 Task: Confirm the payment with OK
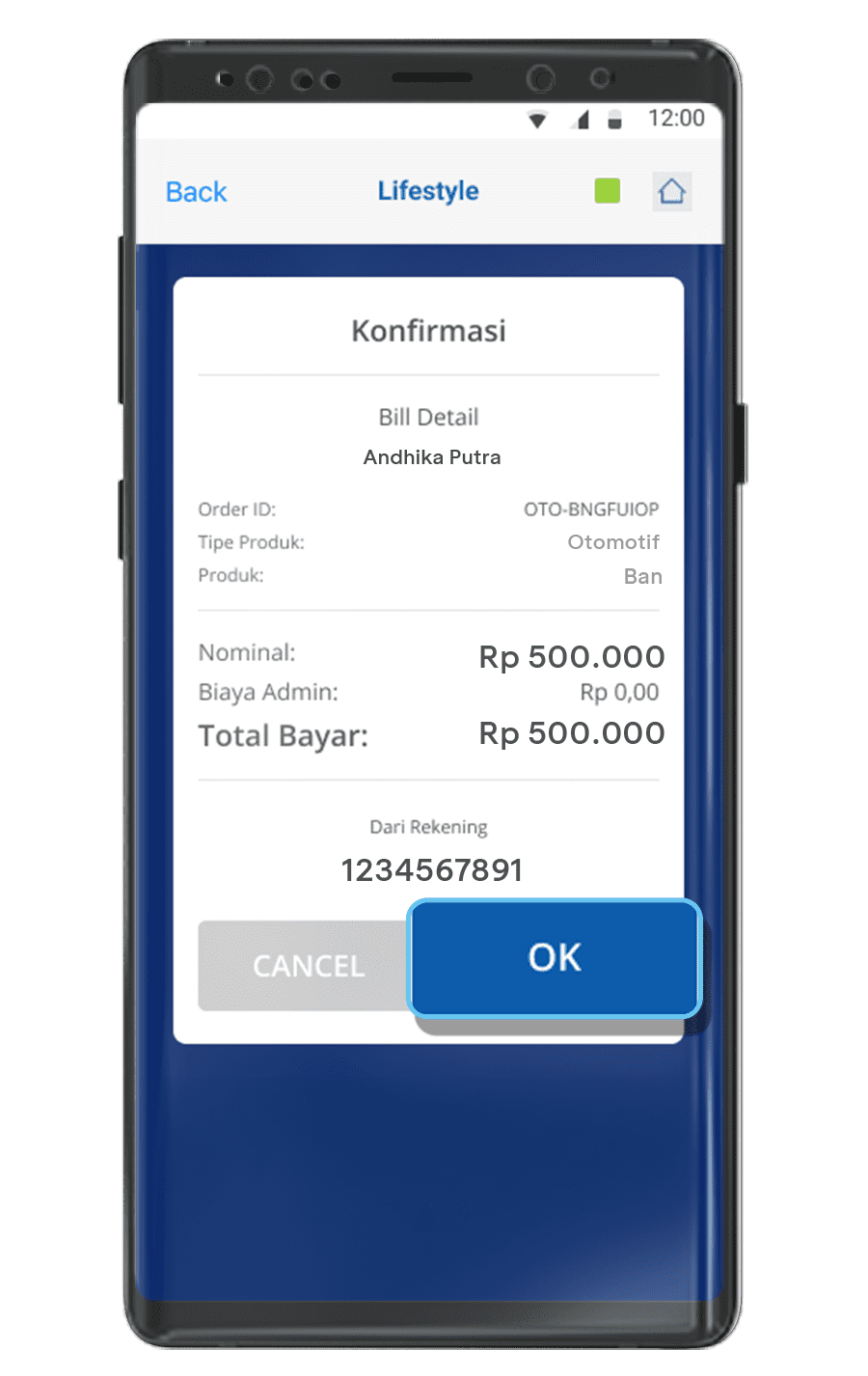(555, 957)
